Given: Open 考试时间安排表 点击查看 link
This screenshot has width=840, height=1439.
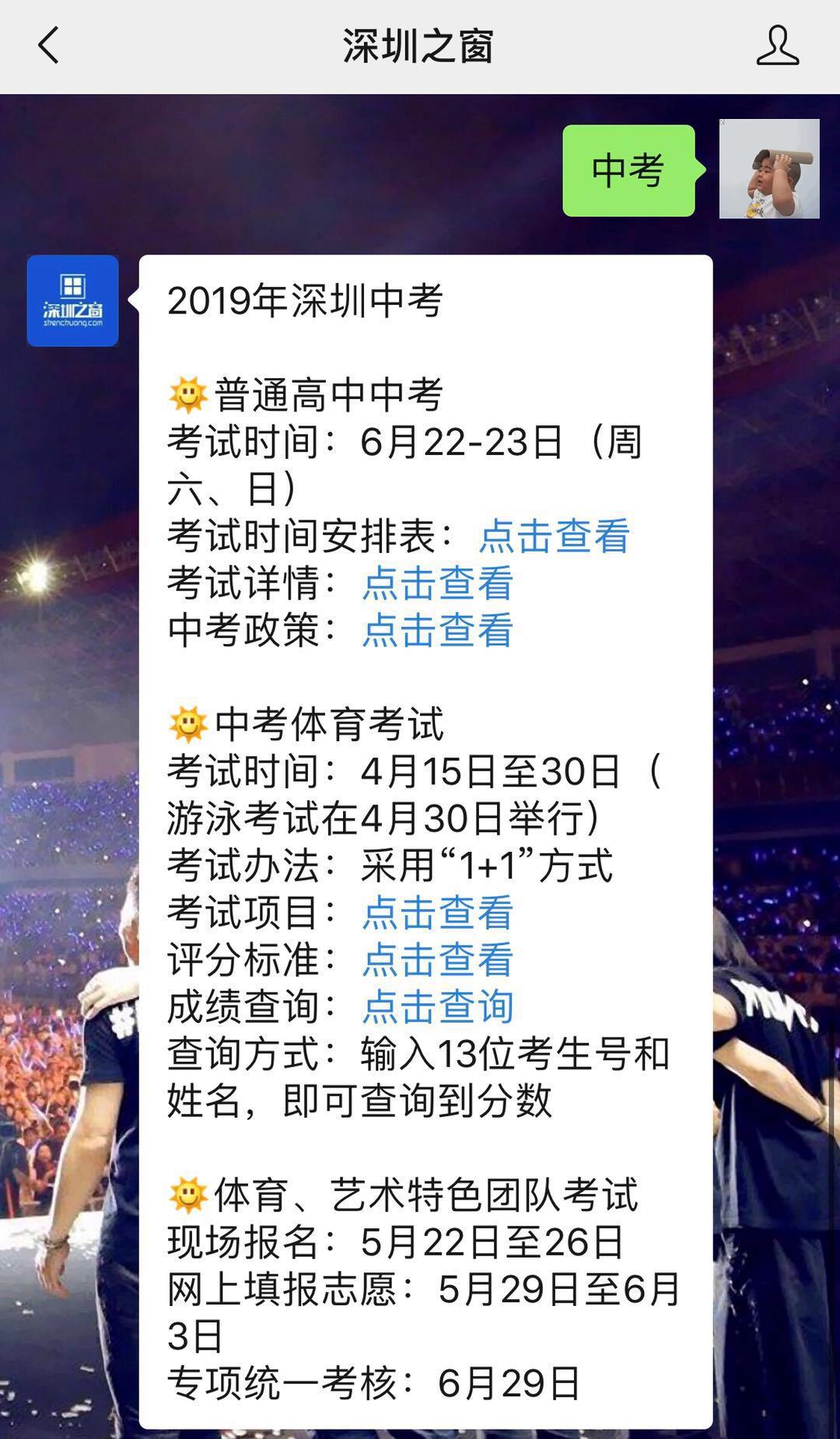Looking at the screenshot, I should (554, 536).
